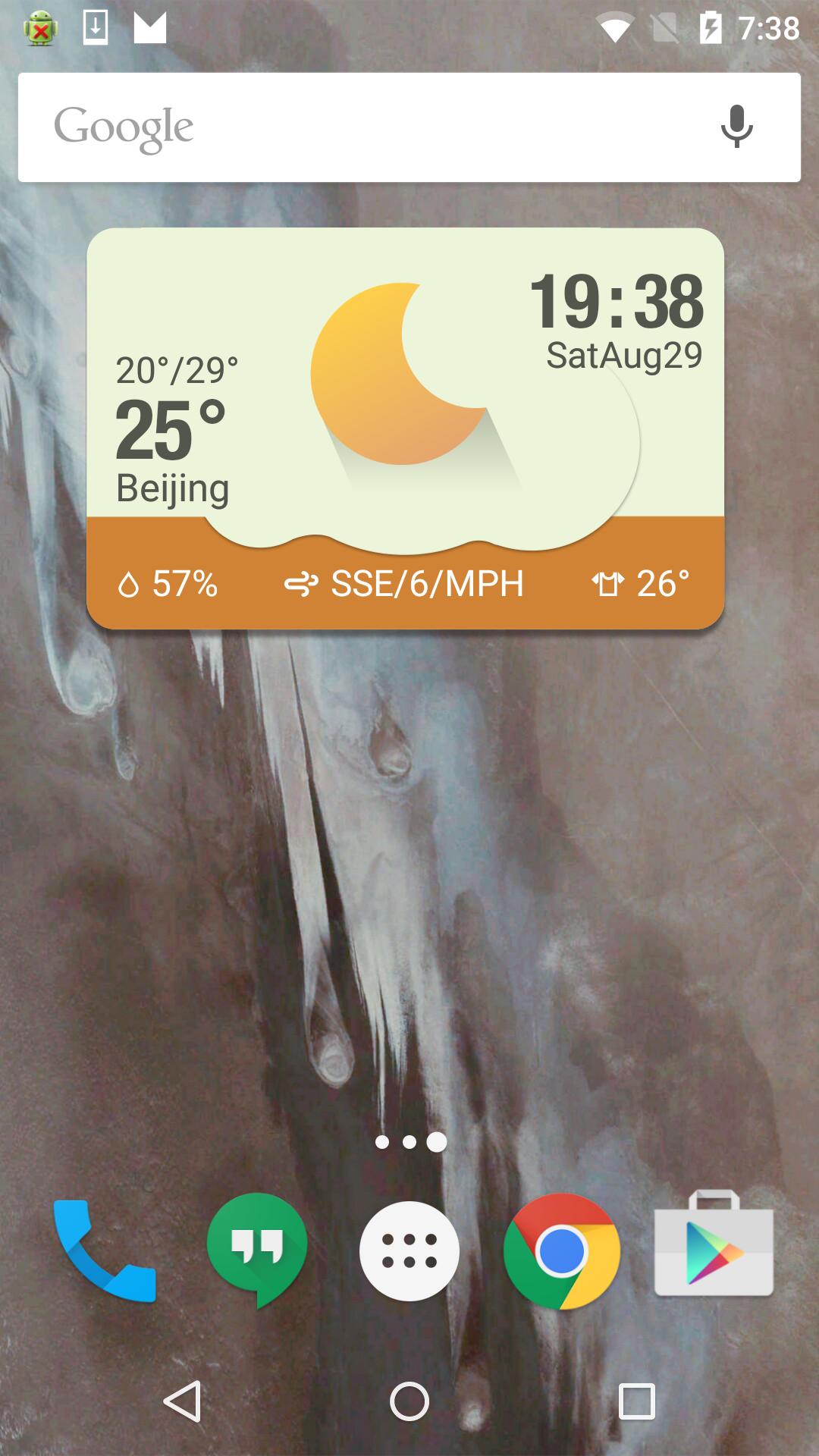This screenshot has height=1456, width=819.
Task: Tap the Beijing city name
Action: tap(173, 489)
